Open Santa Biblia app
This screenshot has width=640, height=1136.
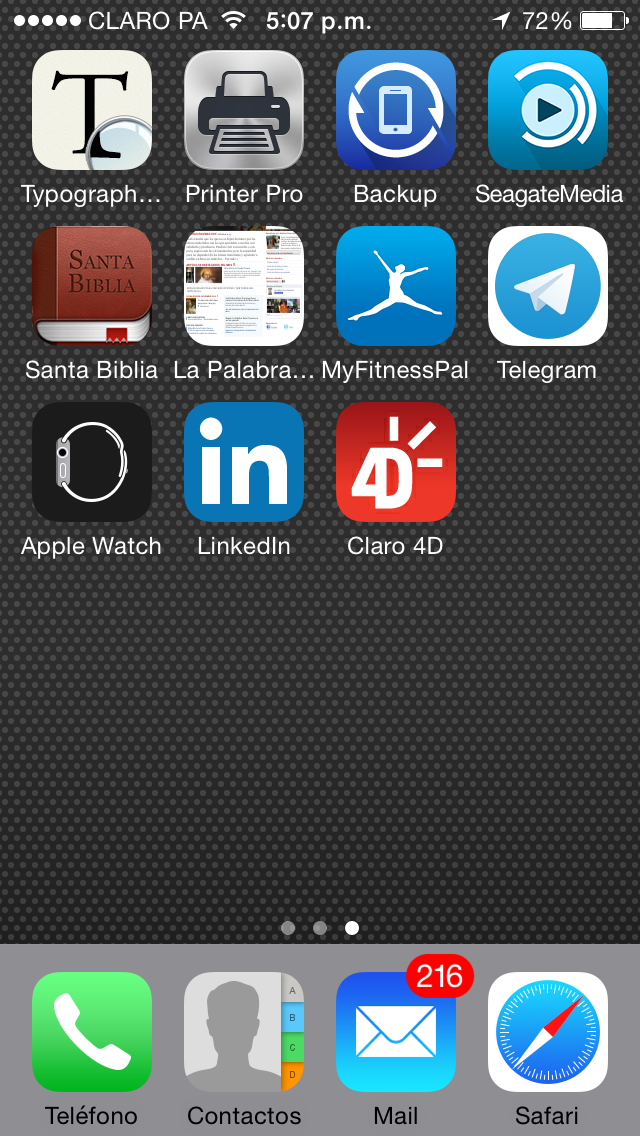point(92,286)
